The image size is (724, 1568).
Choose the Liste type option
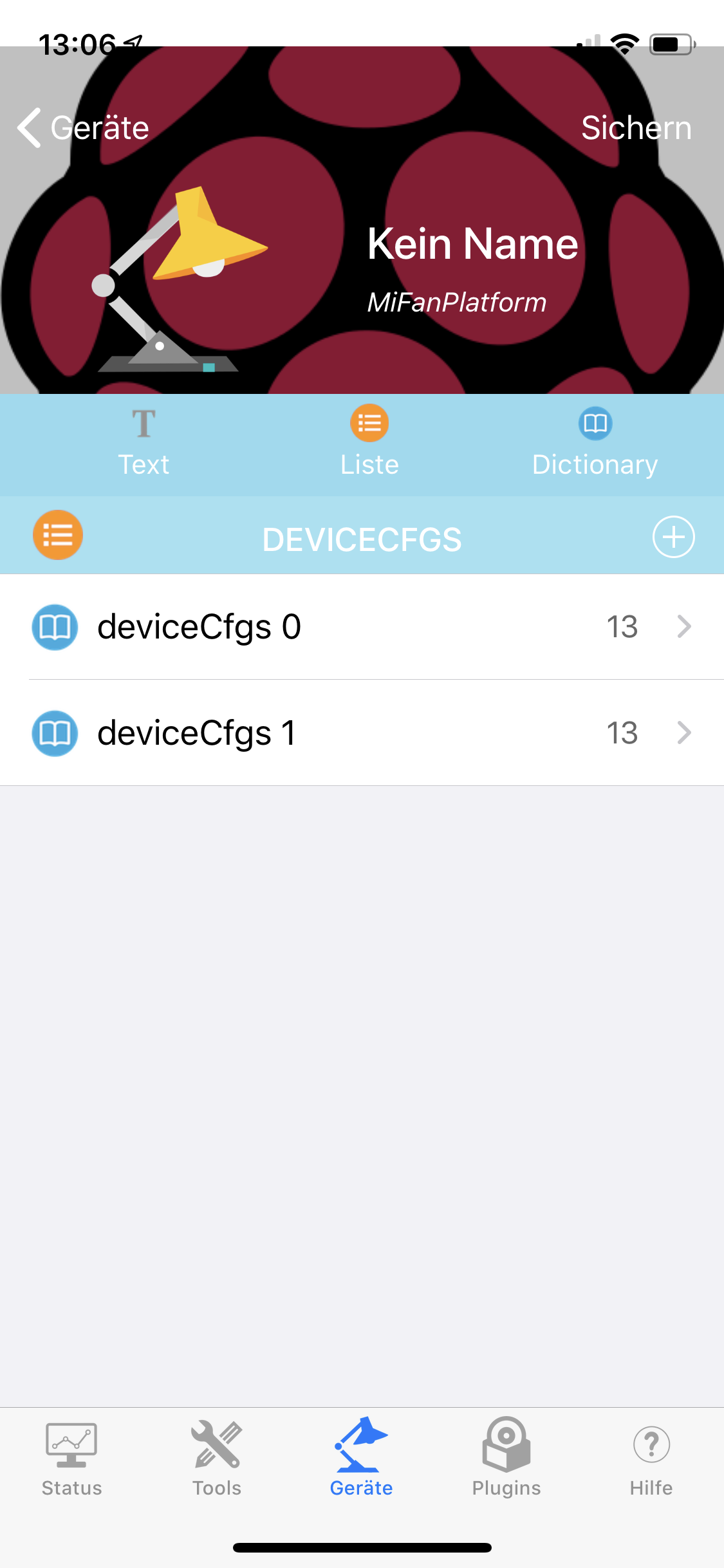(369, 443)
